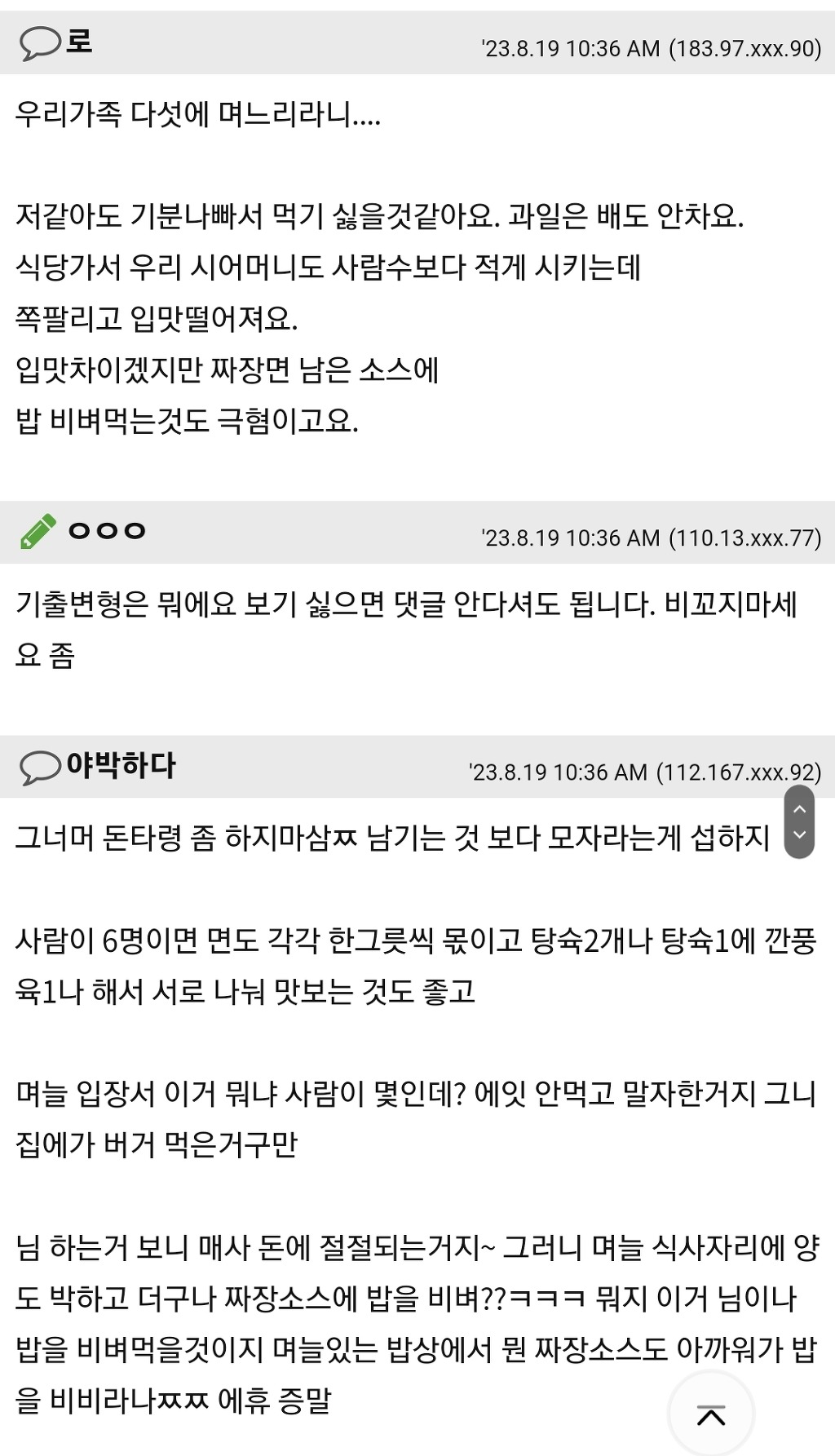Tap the down chevron in the scroll pill
The height and width of the screenshot is (1456, 835).
[799, 835]
